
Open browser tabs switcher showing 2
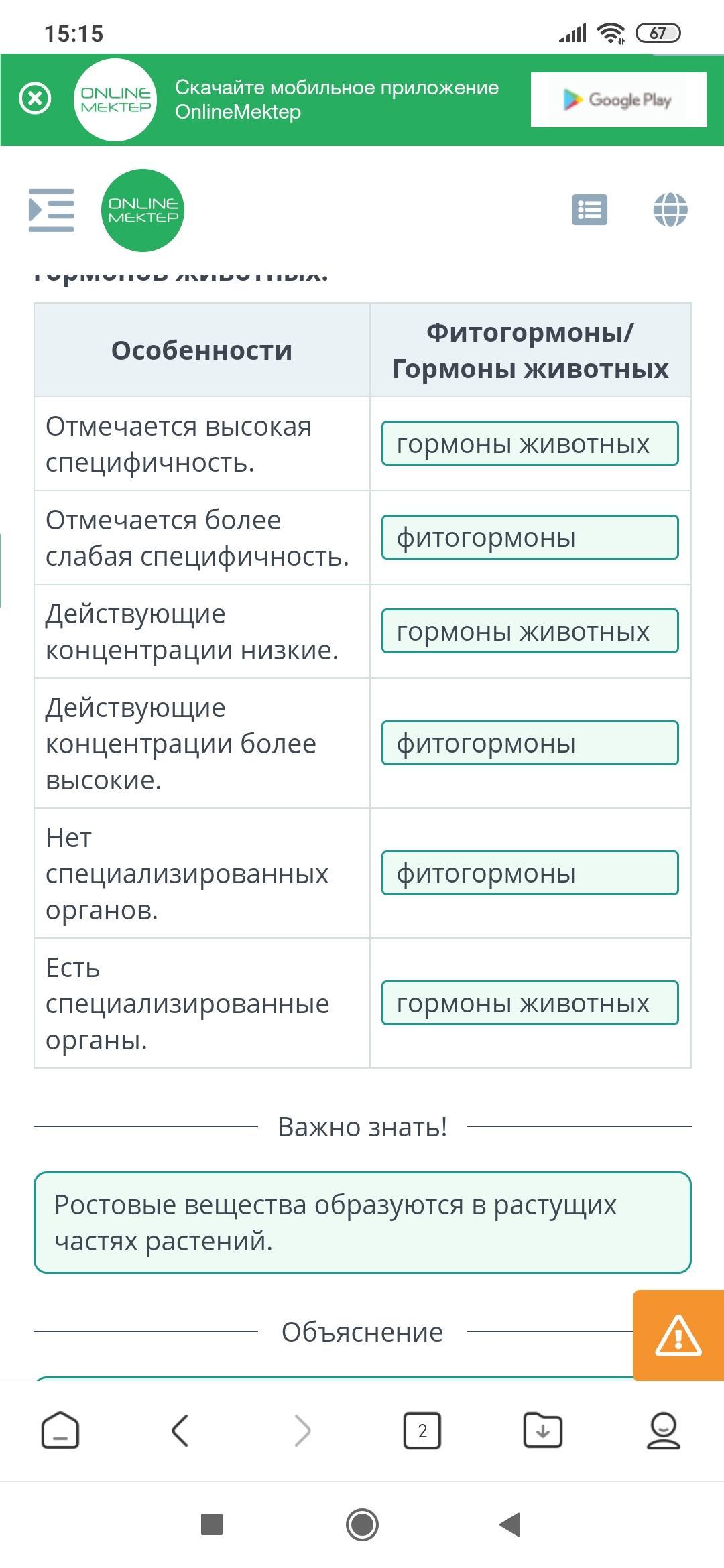tap(422, 1431)
